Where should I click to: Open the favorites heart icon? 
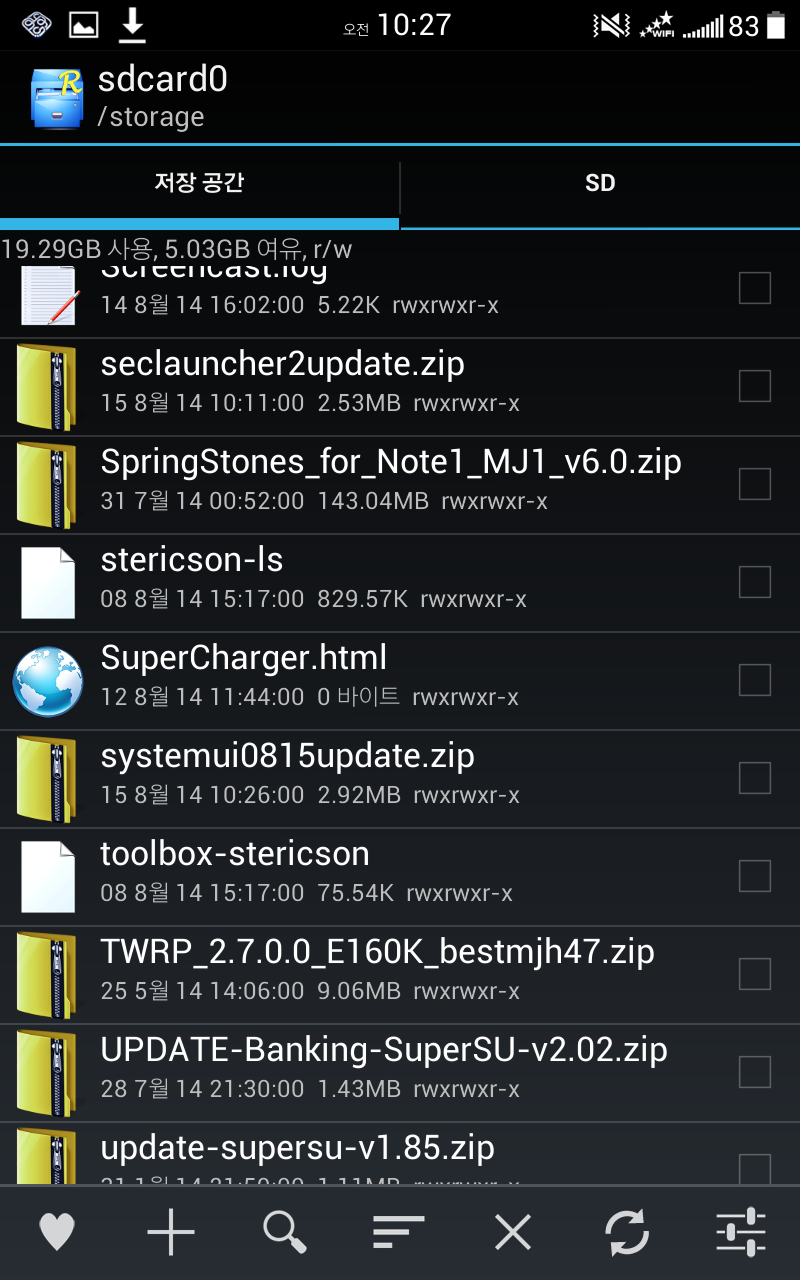pos(57,1233)
